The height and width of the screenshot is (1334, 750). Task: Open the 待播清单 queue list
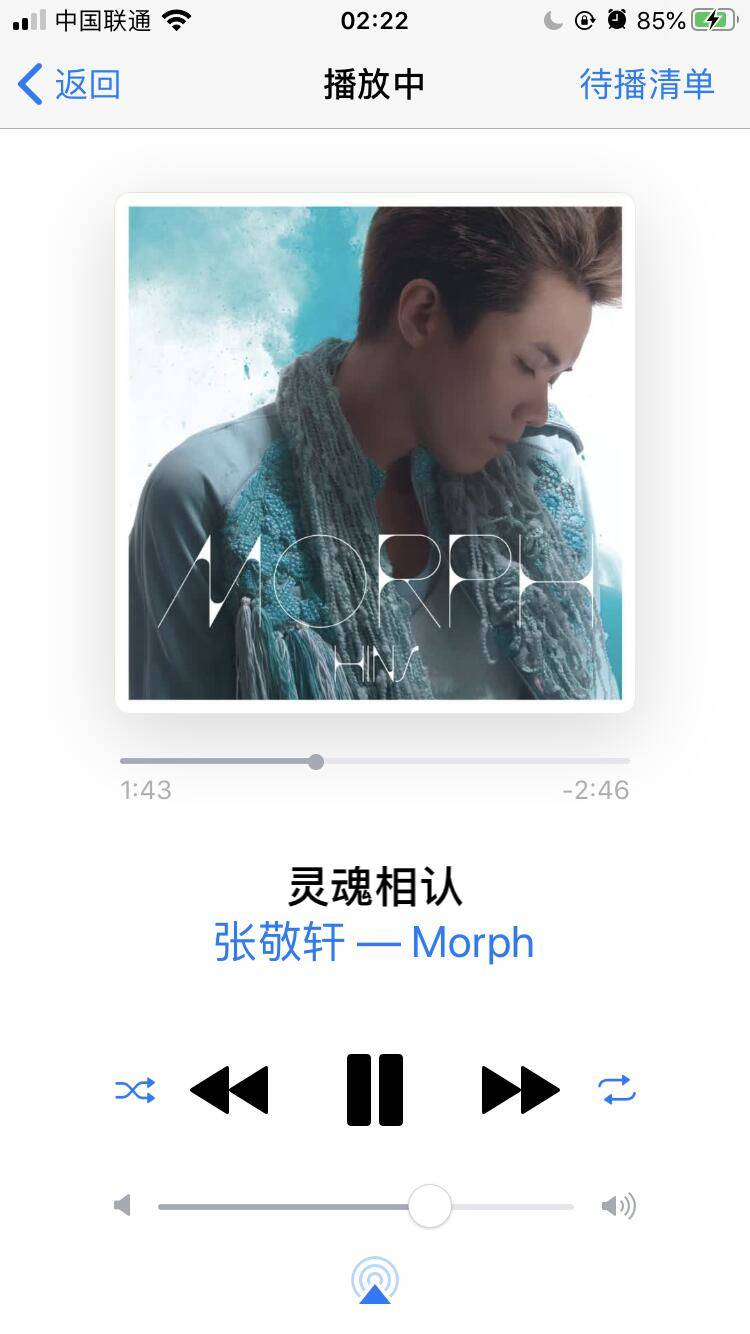tap(645, 84)
